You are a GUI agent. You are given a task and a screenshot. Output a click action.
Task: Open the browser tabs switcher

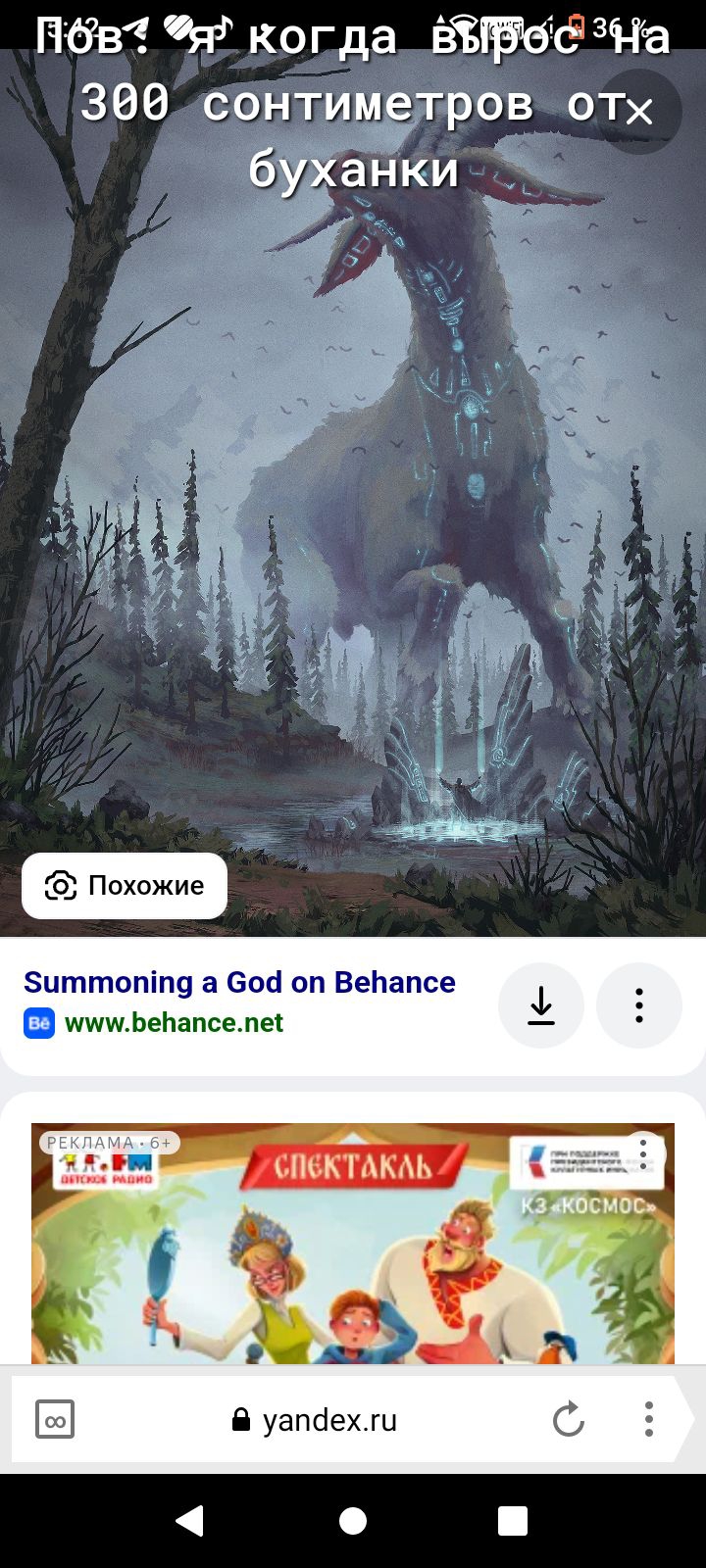pos(55,1419)
